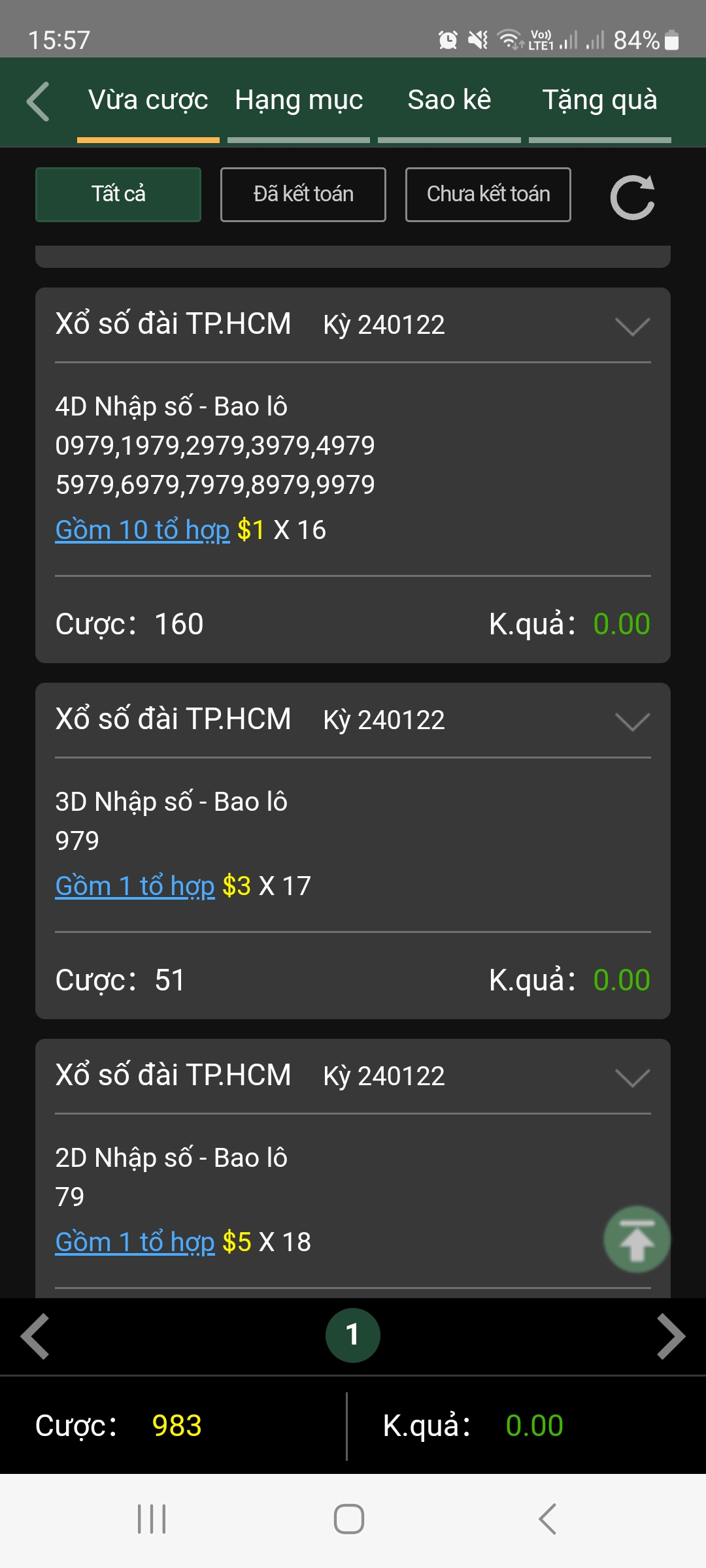Refresh the bet list
The image size is (706, 1568).
632,197
